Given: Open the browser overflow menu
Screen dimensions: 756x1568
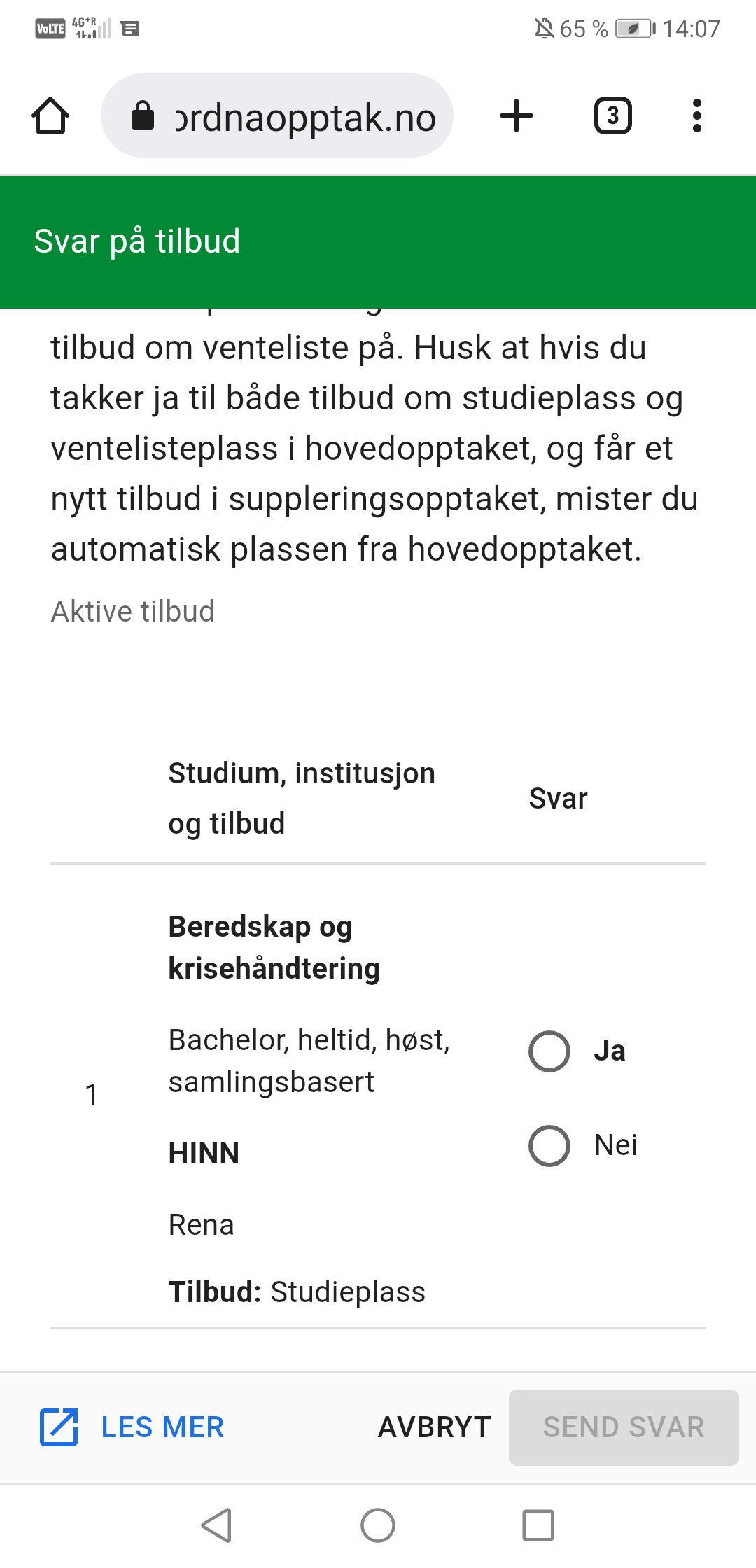Looking at the screenshot, I should [696, 115].
